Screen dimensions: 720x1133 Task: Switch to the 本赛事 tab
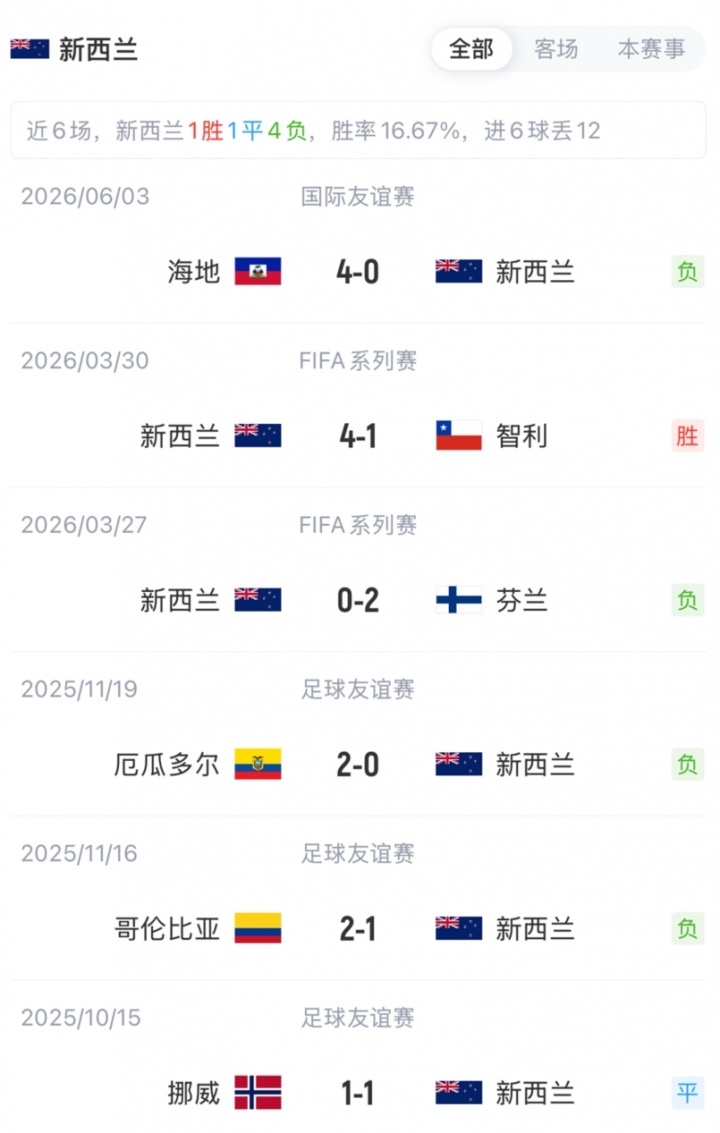[x=651, y=49]
